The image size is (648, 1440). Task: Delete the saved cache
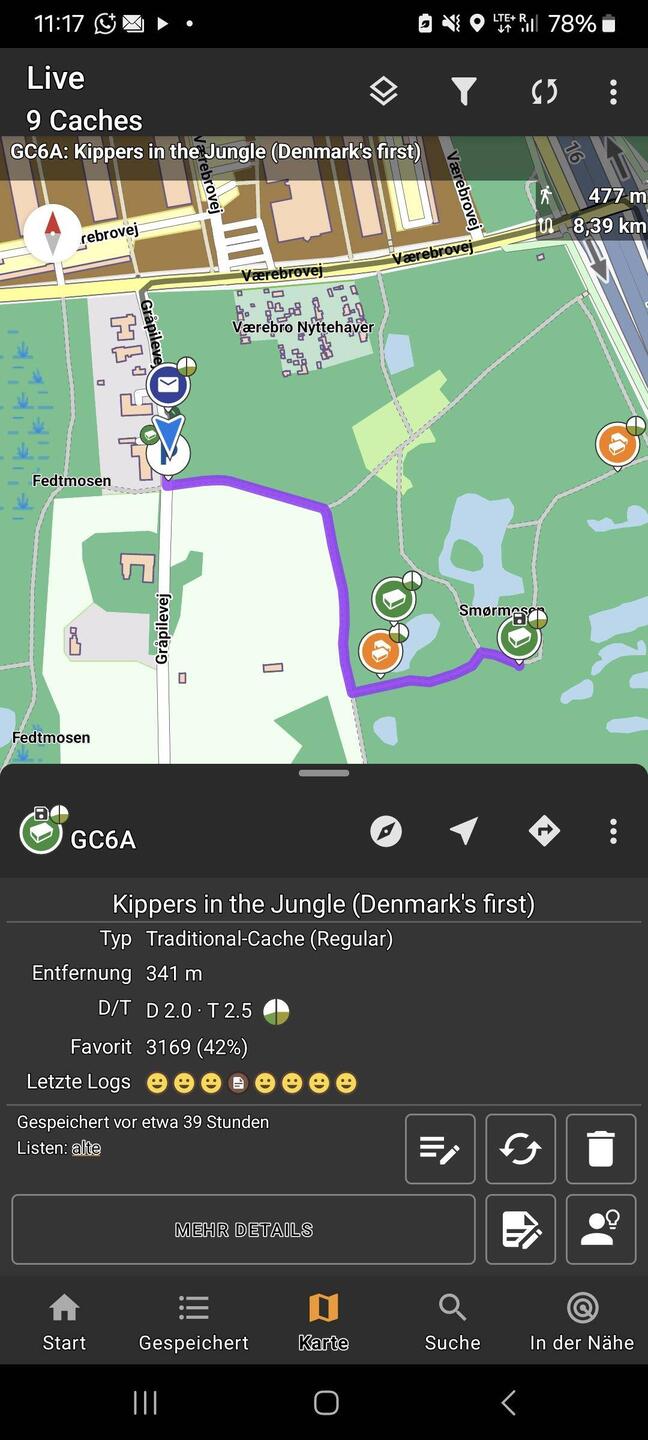[600, 1149]
